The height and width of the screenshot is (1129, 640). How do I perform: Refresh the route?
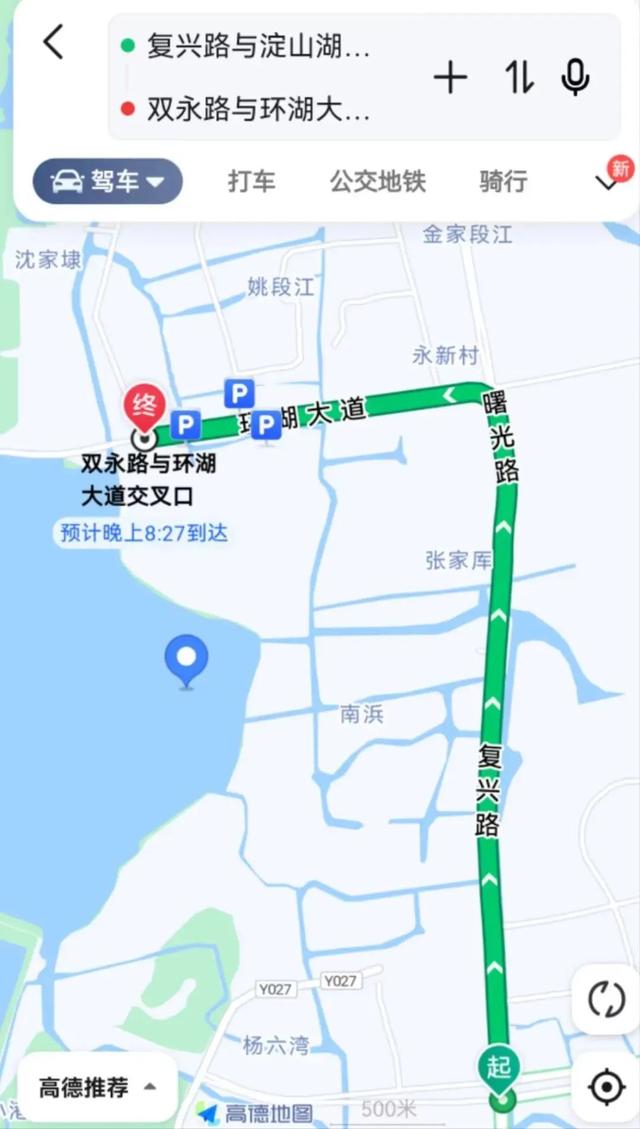tap(606, 998)
